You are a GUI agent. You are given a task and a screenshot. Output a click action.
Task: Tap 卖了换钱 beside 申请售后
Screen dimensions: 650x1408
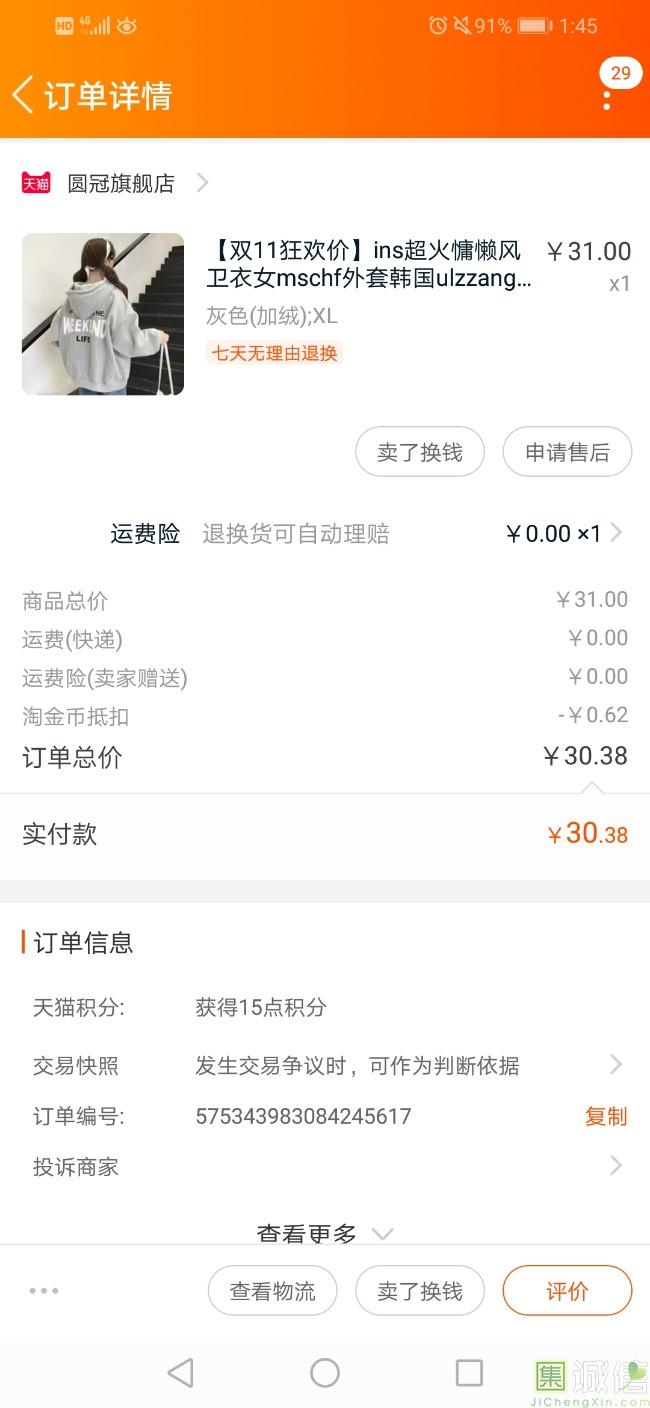click(420, 452)
